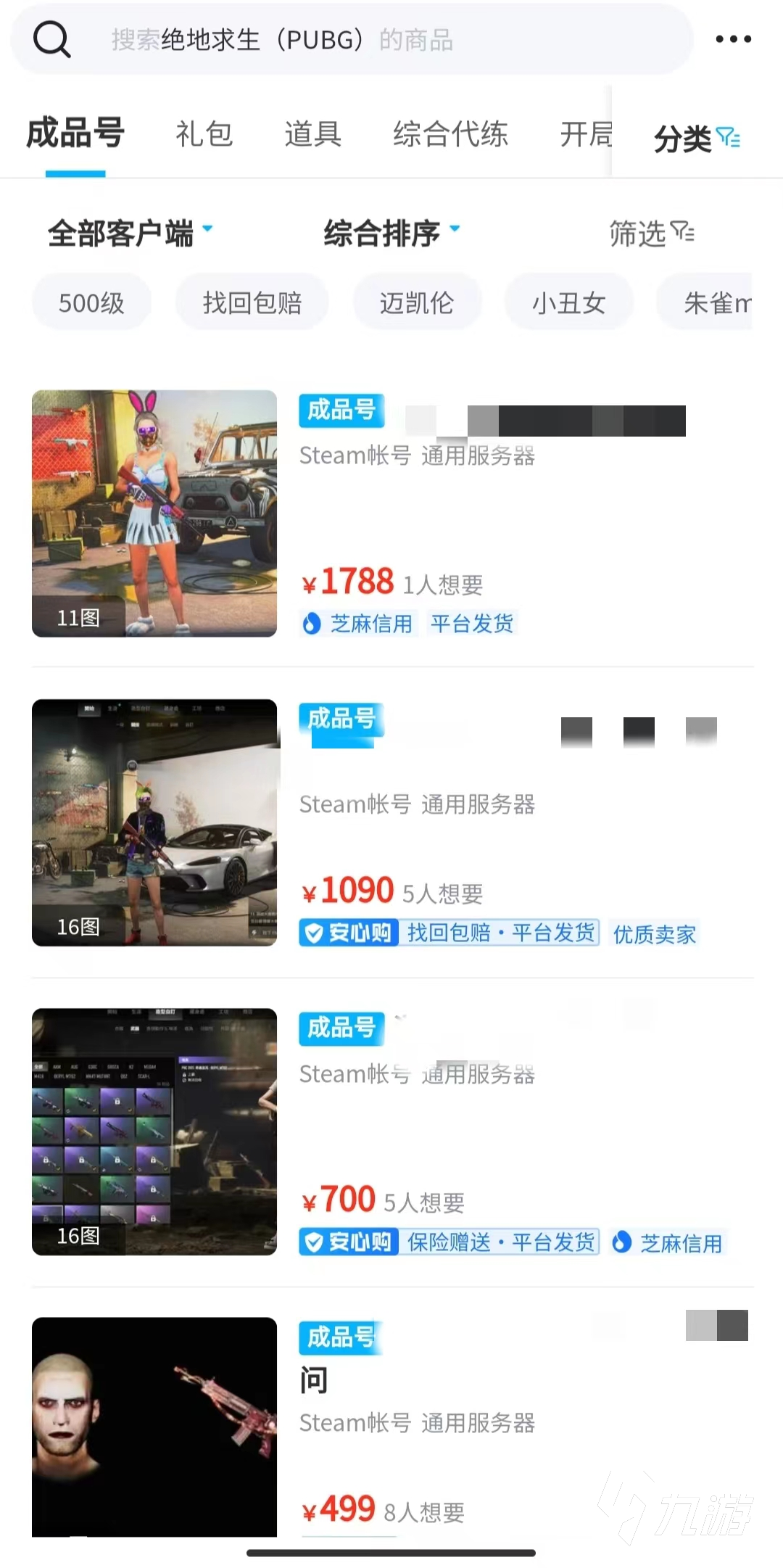Viewport: 783px width, 1568px height.
Task: Open the 筛选 filter options
Action: pyautogui.click(x=651, y=234)
